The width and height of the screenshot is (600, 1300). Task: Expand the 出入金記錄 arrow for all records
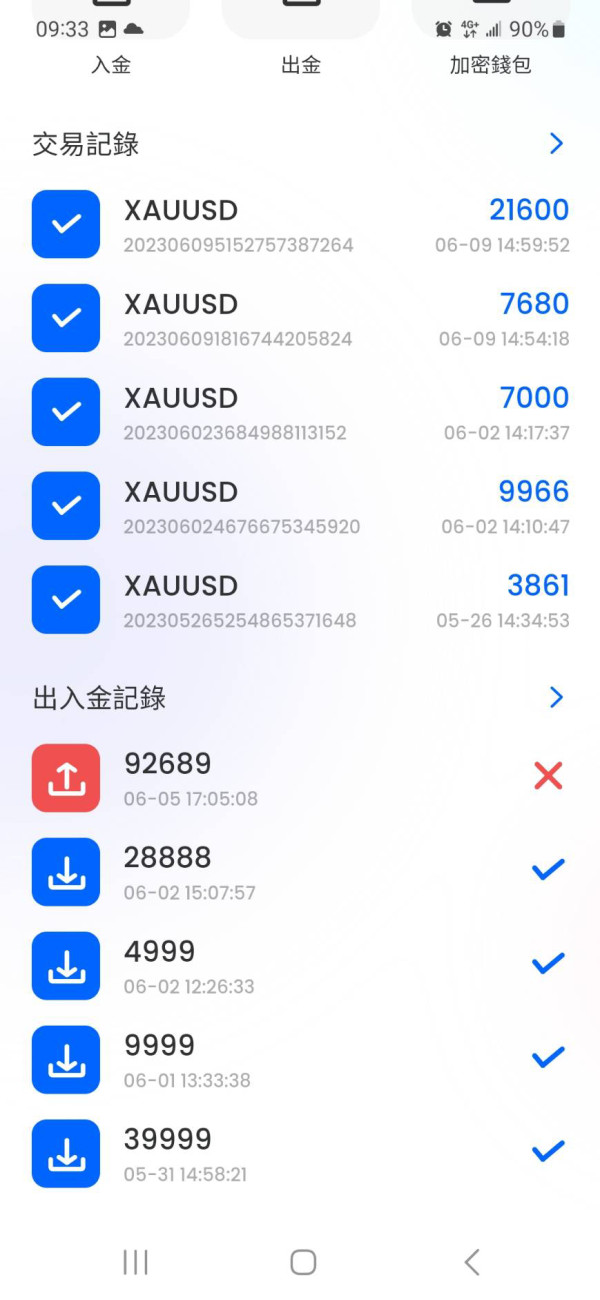(557, 698)
